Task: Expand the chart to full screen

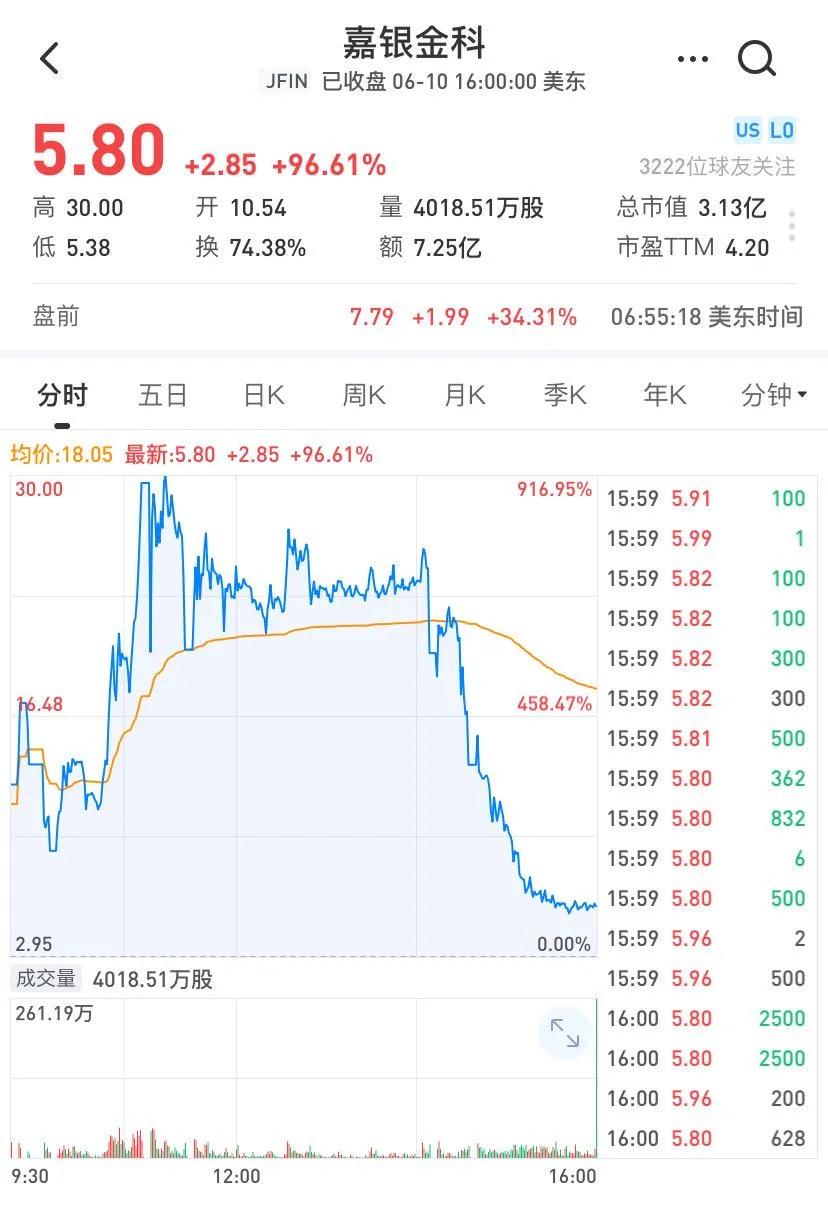Action: [565, 1033]
